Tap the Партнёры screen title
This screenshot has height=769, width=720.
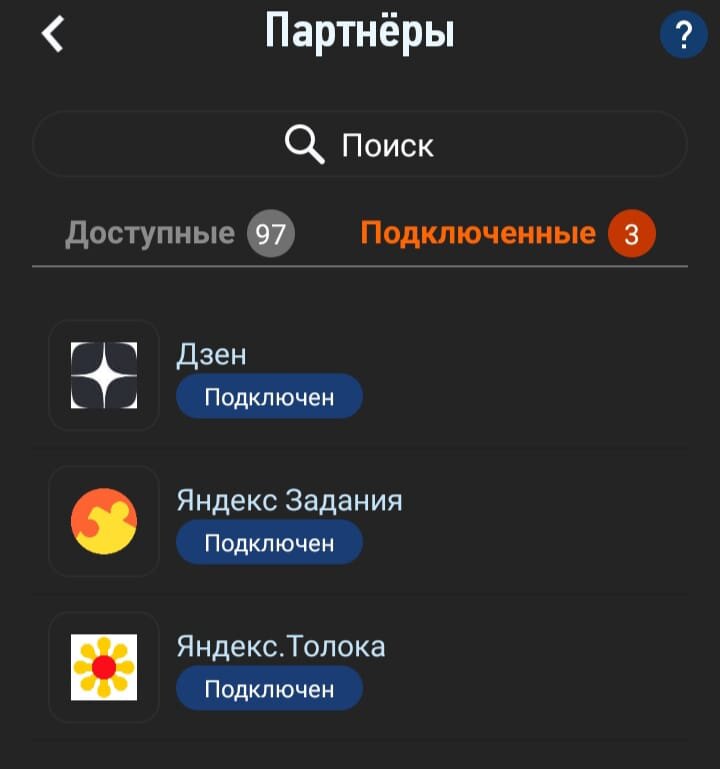tap(359, 32)
